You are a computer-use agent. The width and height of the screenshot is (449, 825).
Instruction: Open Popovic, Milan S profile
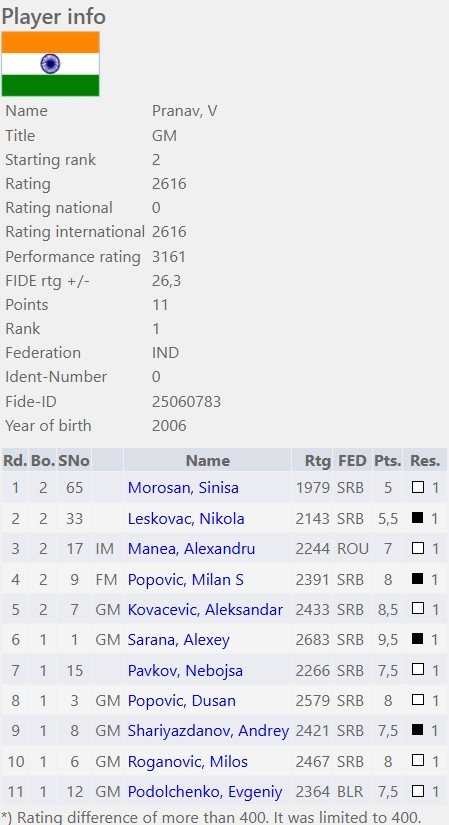[x=185, y=580]
